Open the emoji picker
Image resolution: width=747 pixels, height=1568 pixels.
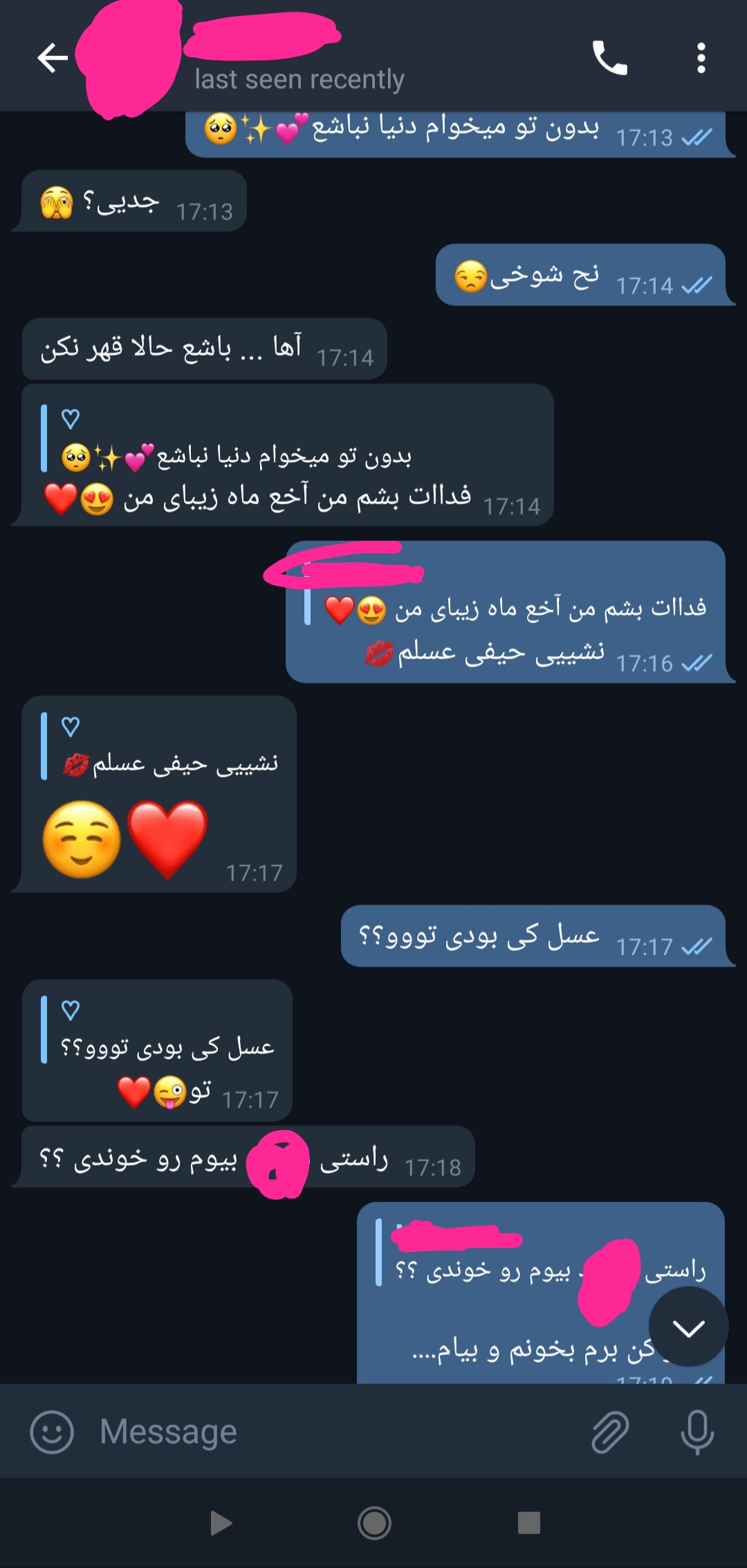[52, 1432]
